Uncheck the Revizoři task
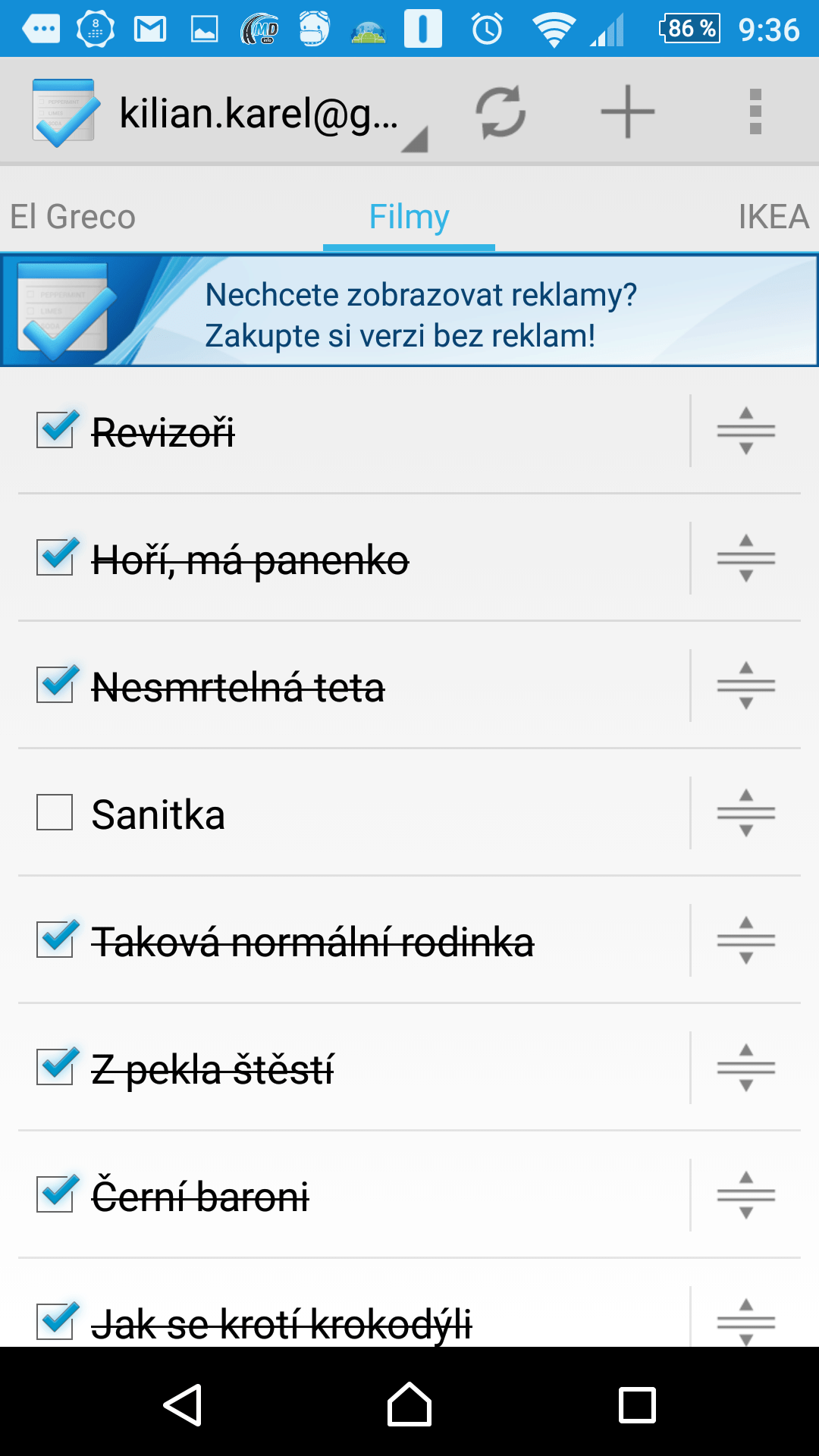819x1456 pixels. 55,430
